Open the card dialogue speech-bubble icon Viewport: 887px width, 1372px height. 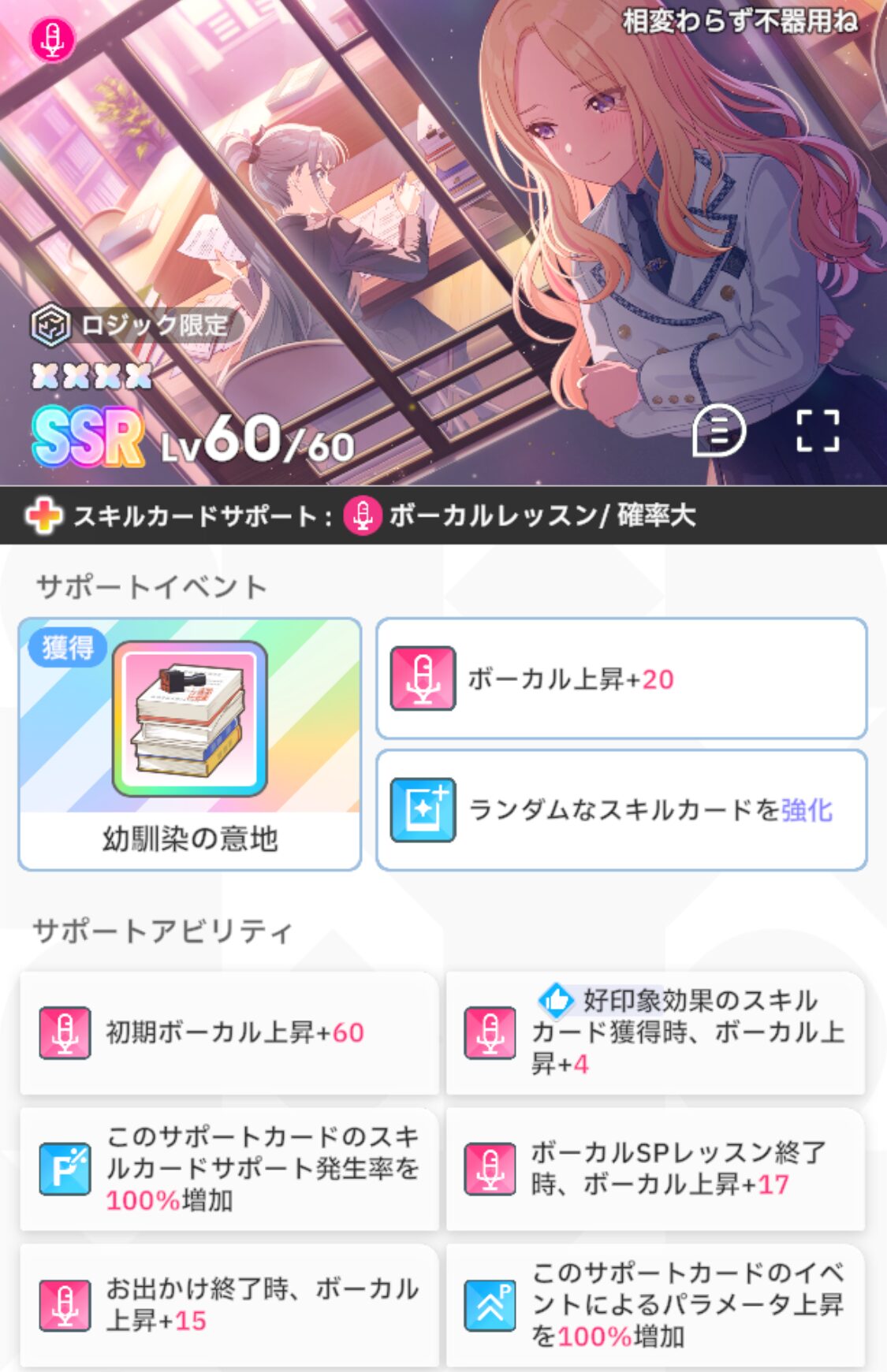click(x=718, y=430)
